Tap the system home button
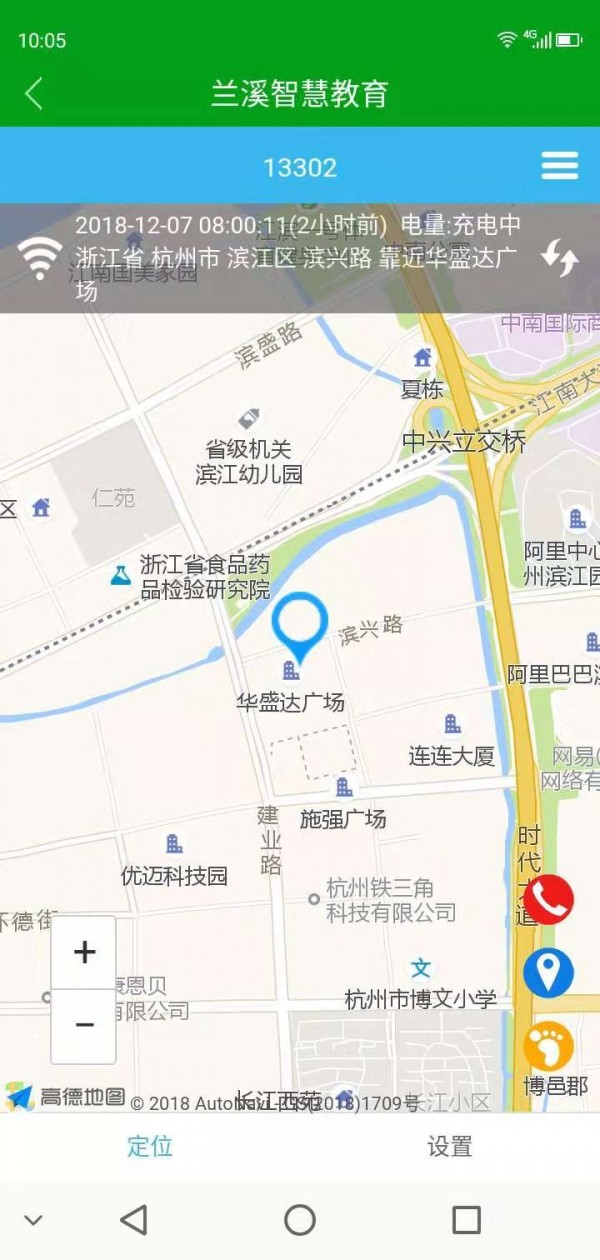Viewport: 600px width, 1260px height. point(300,1220)
